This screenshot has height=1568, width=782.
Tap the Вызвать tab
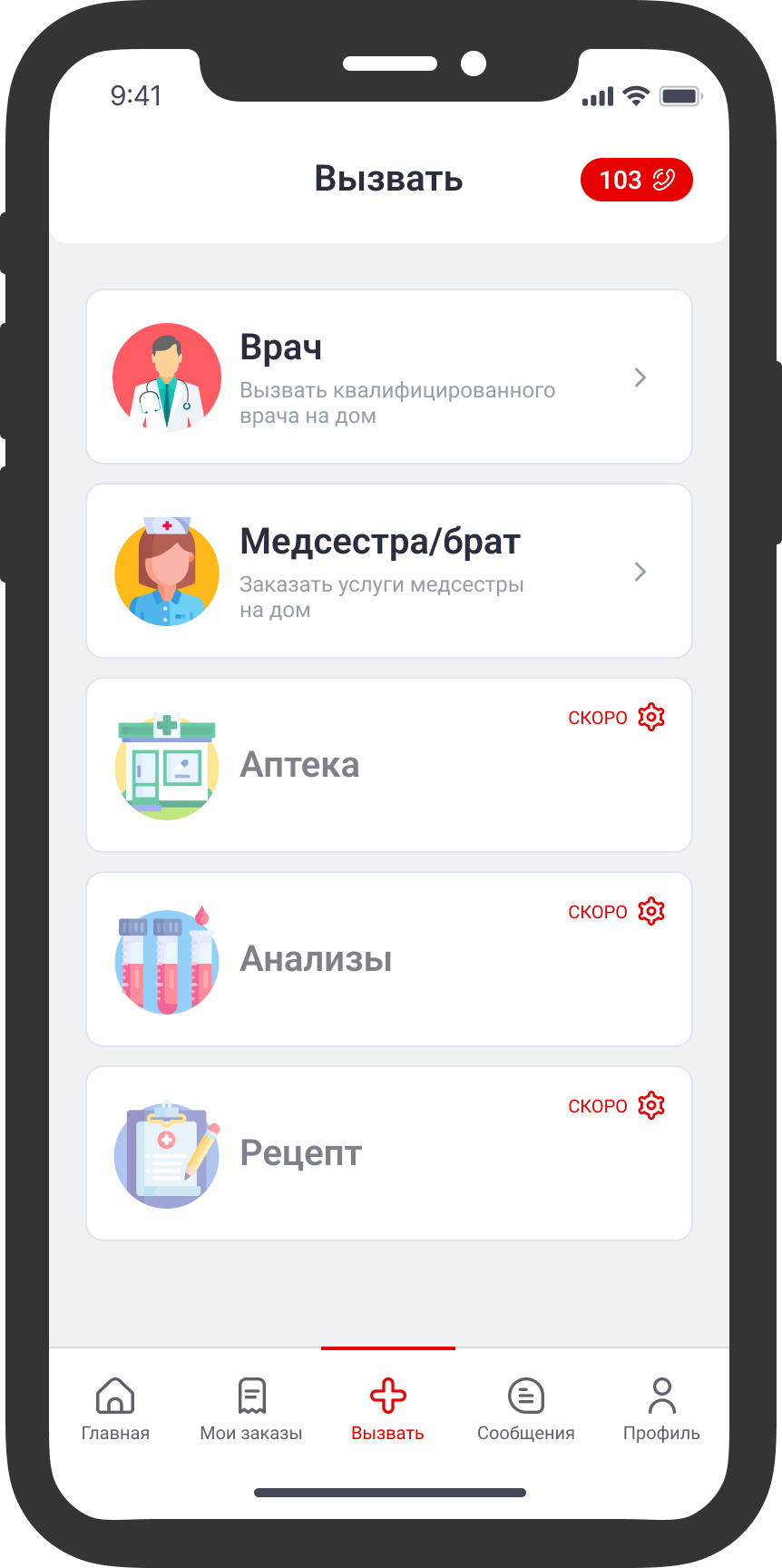click(x=387, y=1408)
